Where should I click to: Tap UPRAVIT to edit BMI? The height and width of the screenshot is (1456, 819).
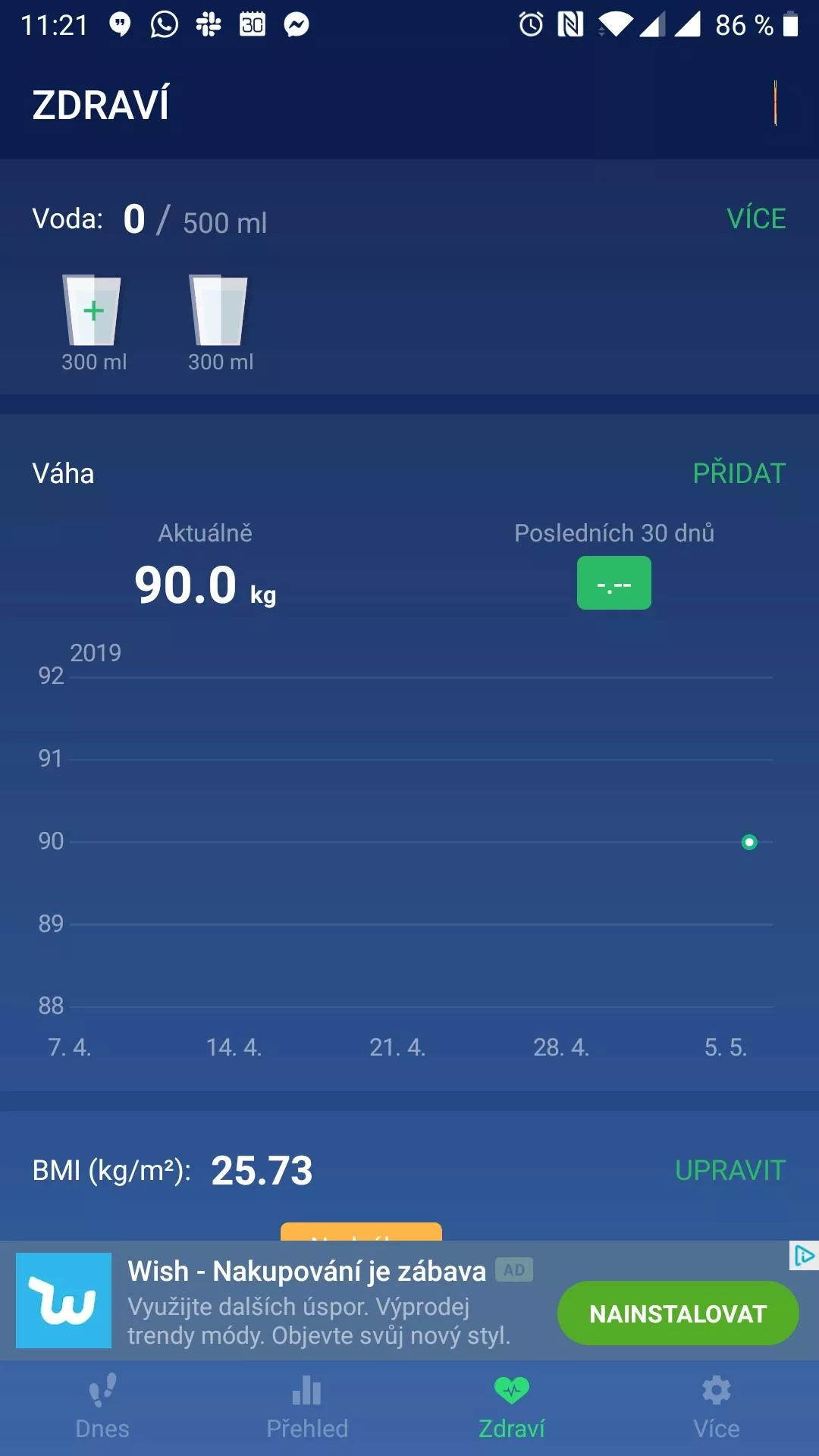pos(730,1170)
